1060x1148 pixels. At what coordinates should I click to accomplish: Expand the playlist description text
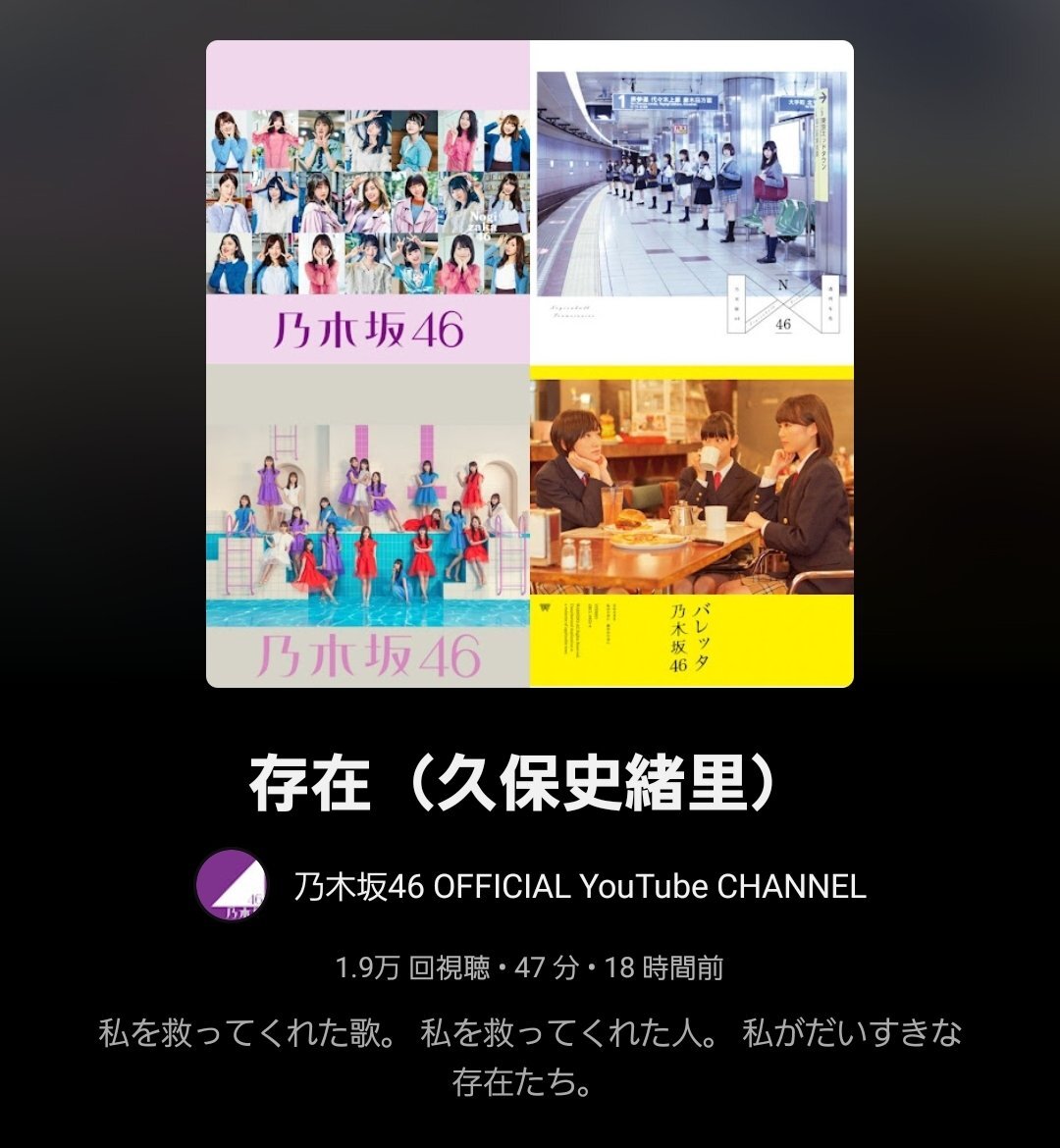(530, 1057)
